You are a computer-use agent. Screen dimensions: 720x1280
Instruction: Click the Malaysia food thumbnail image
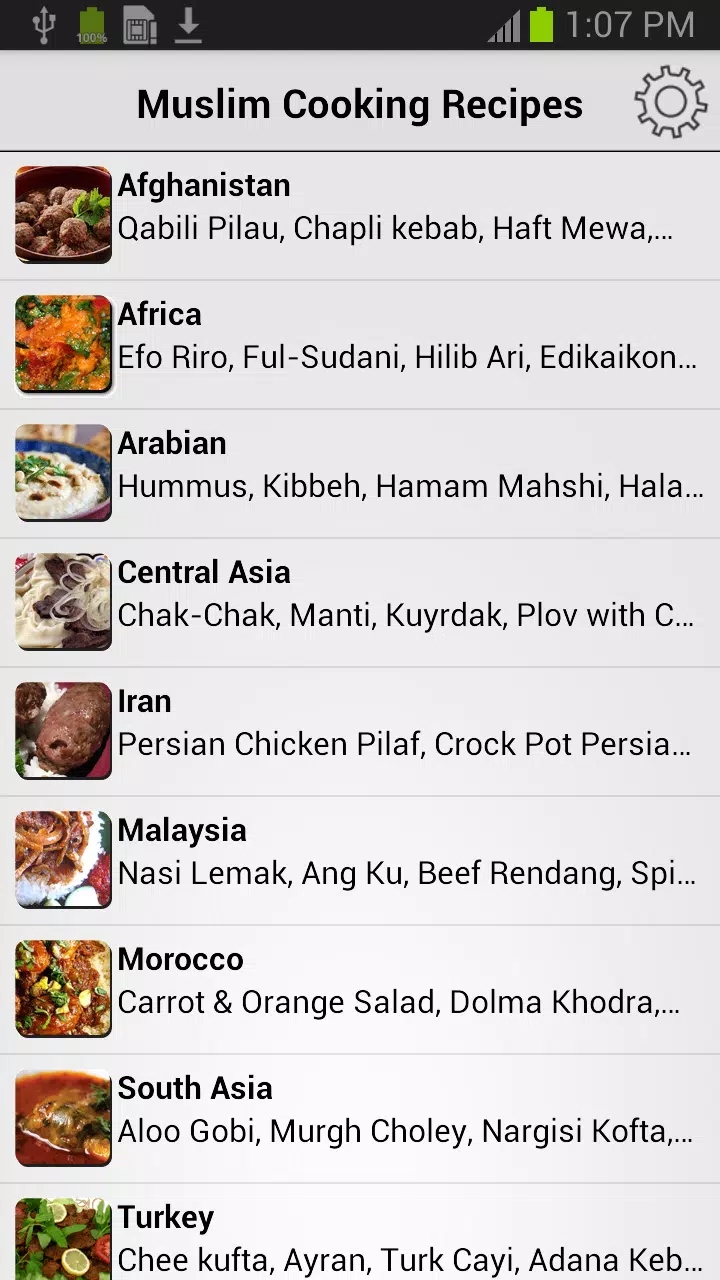tap(63, 859)
